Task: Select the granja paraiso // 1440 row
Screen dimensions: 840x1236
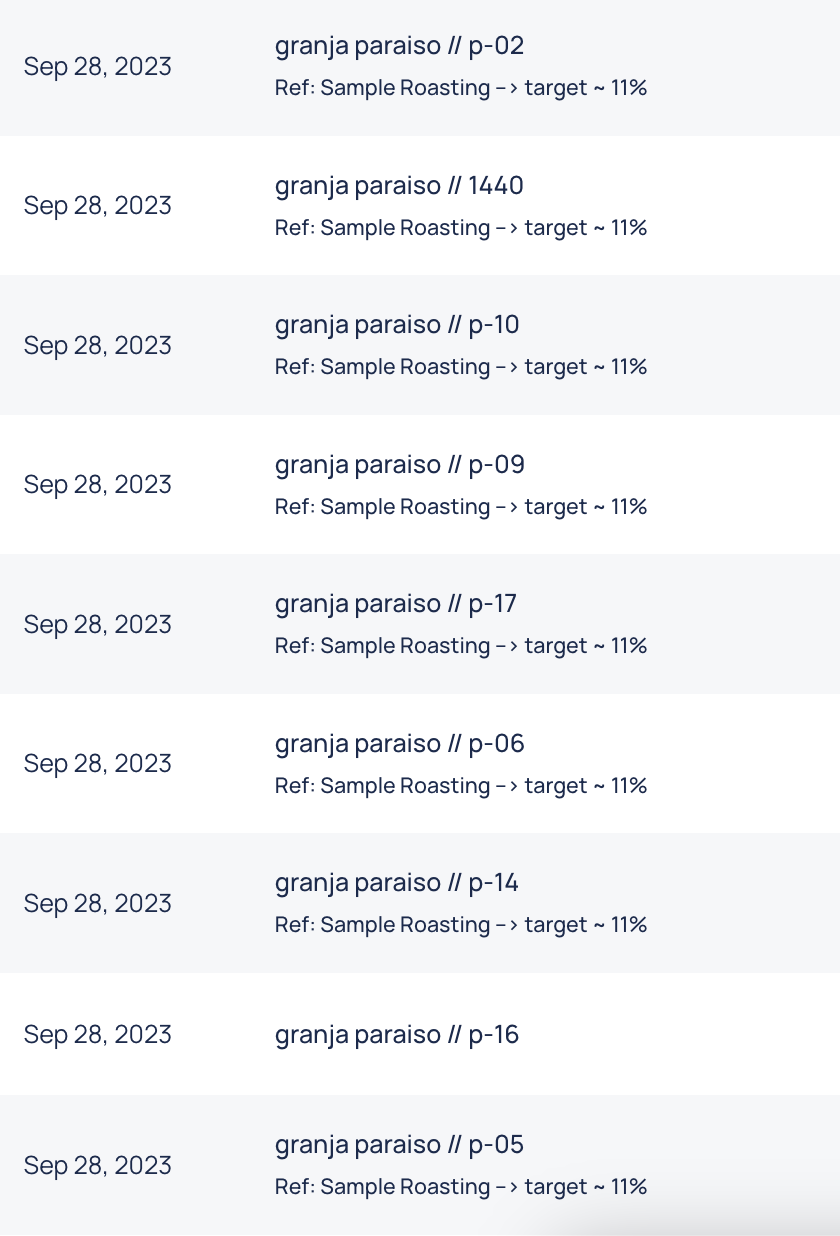Action: point(399,186)
